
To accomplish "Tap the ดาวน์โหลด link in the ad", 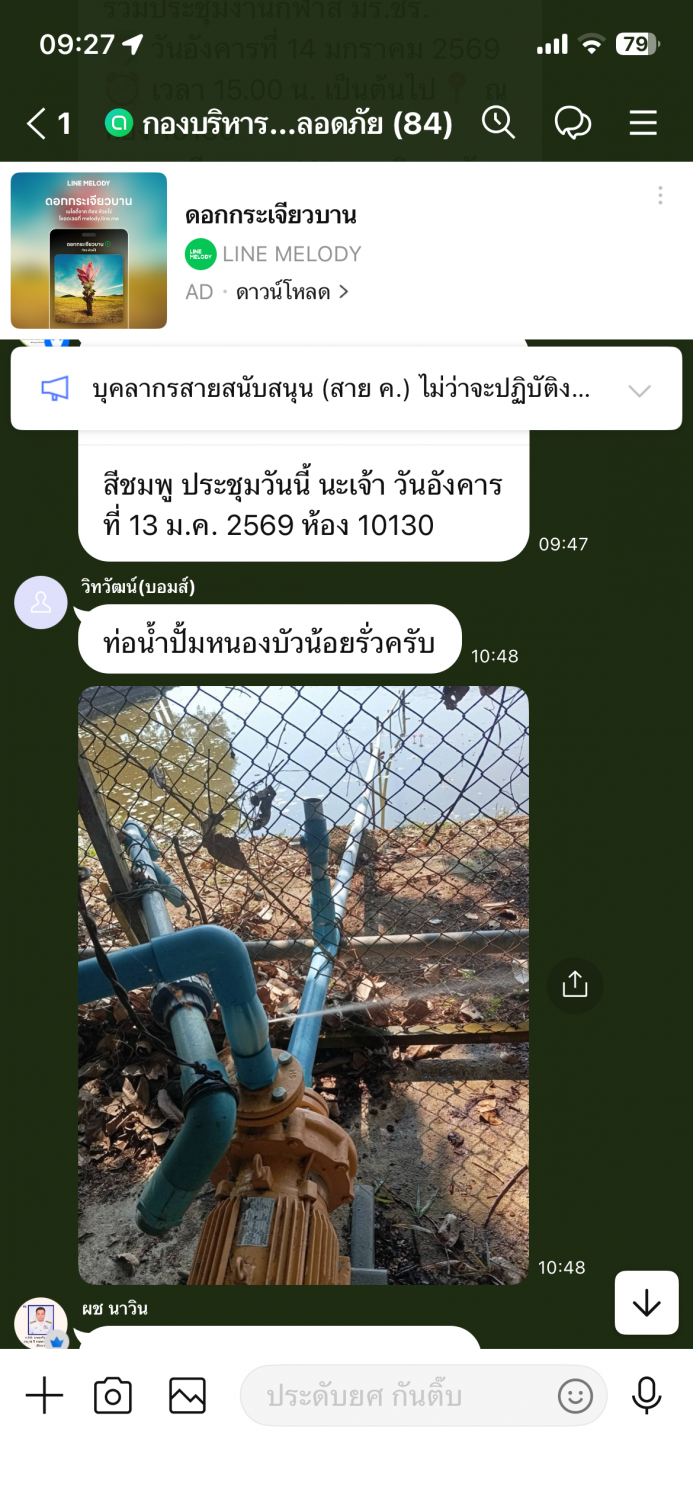I will [291, 292].
